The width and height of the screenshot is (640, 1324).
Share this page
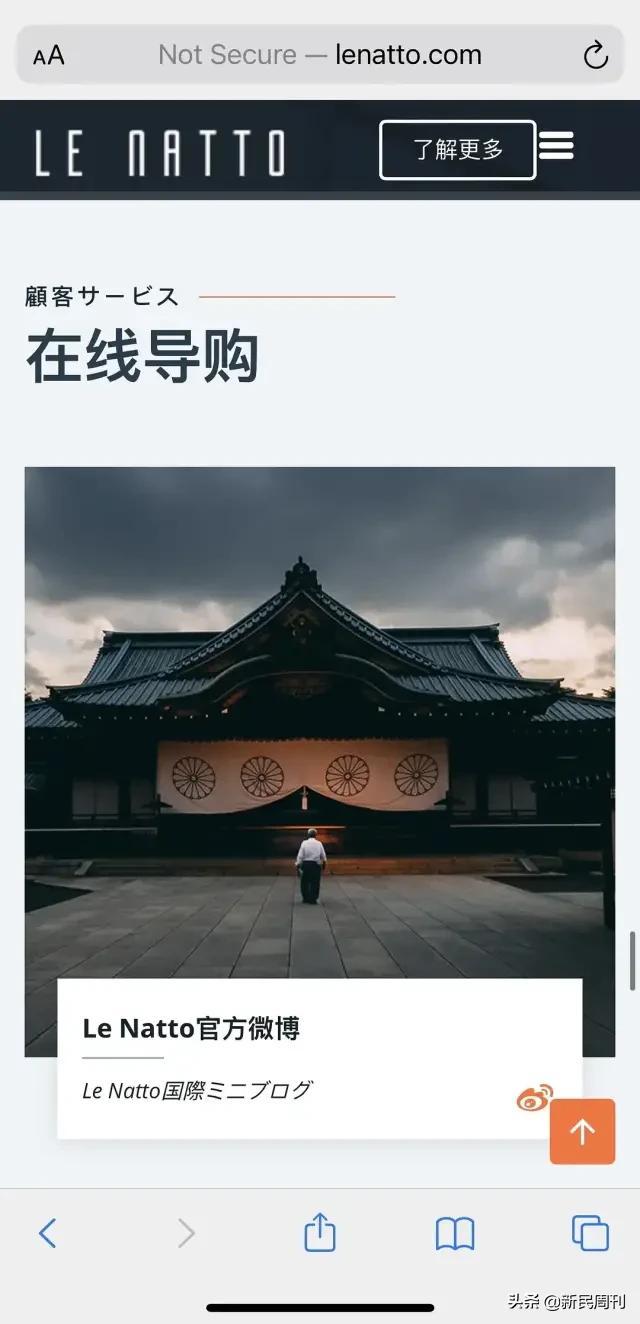click(319, 1232)
